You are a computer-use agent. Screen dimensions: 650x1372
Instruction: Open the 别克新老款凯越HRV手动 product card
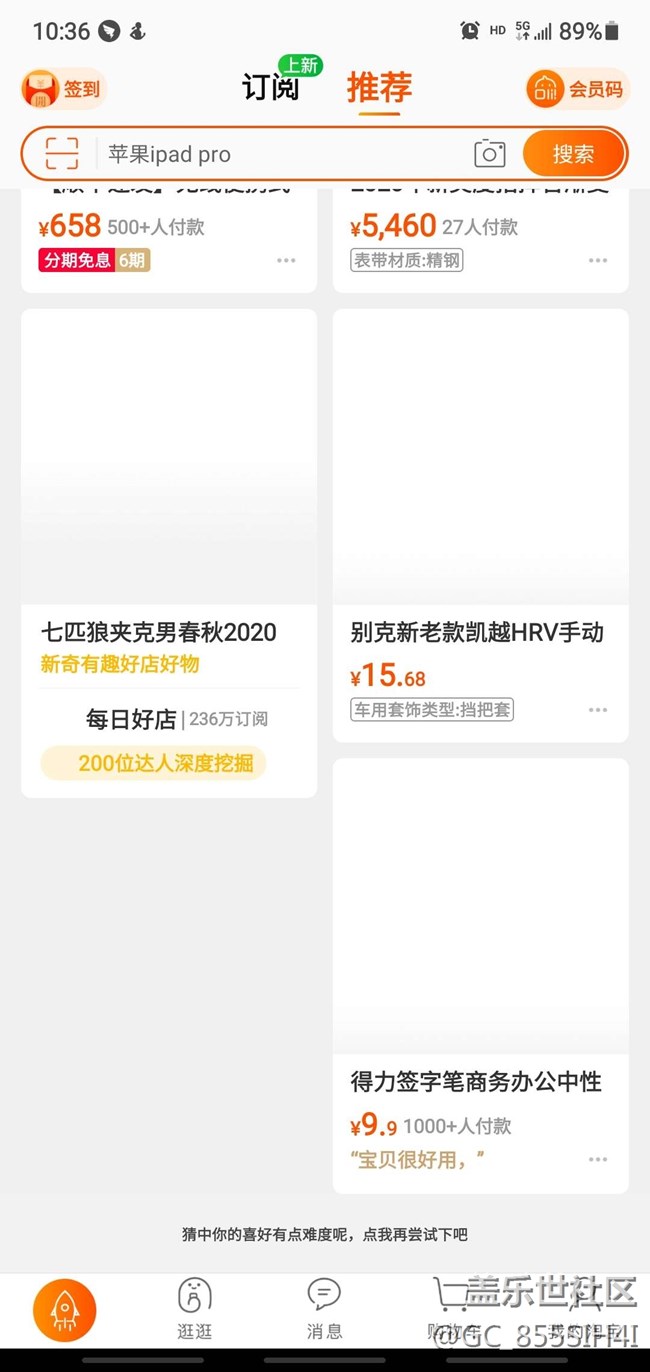481,525
